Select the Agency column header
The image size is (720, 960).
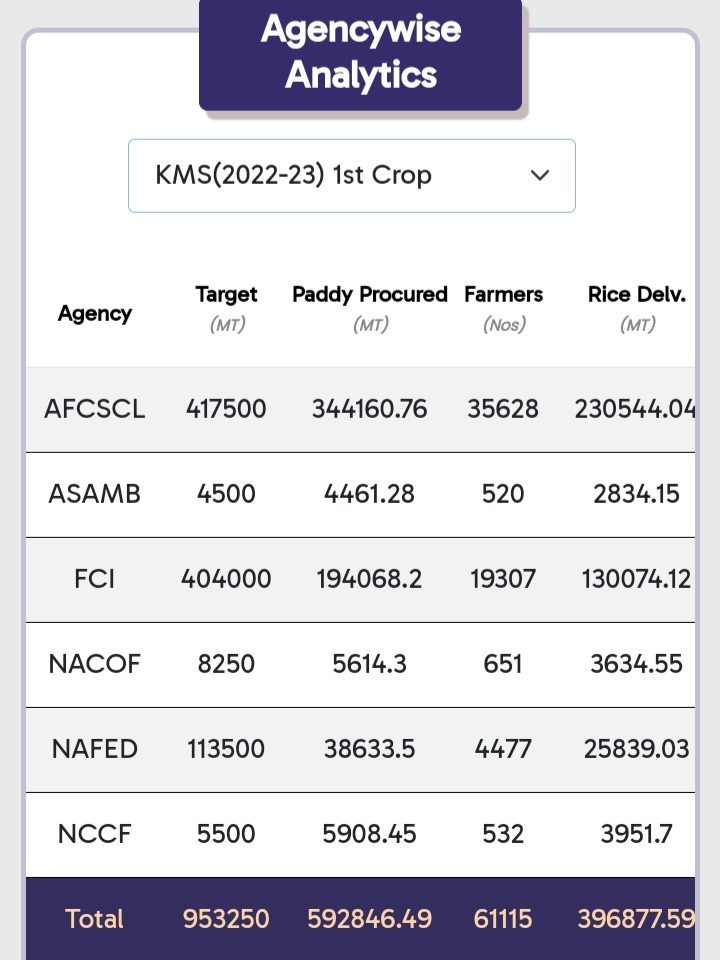(x=94, y=313)
